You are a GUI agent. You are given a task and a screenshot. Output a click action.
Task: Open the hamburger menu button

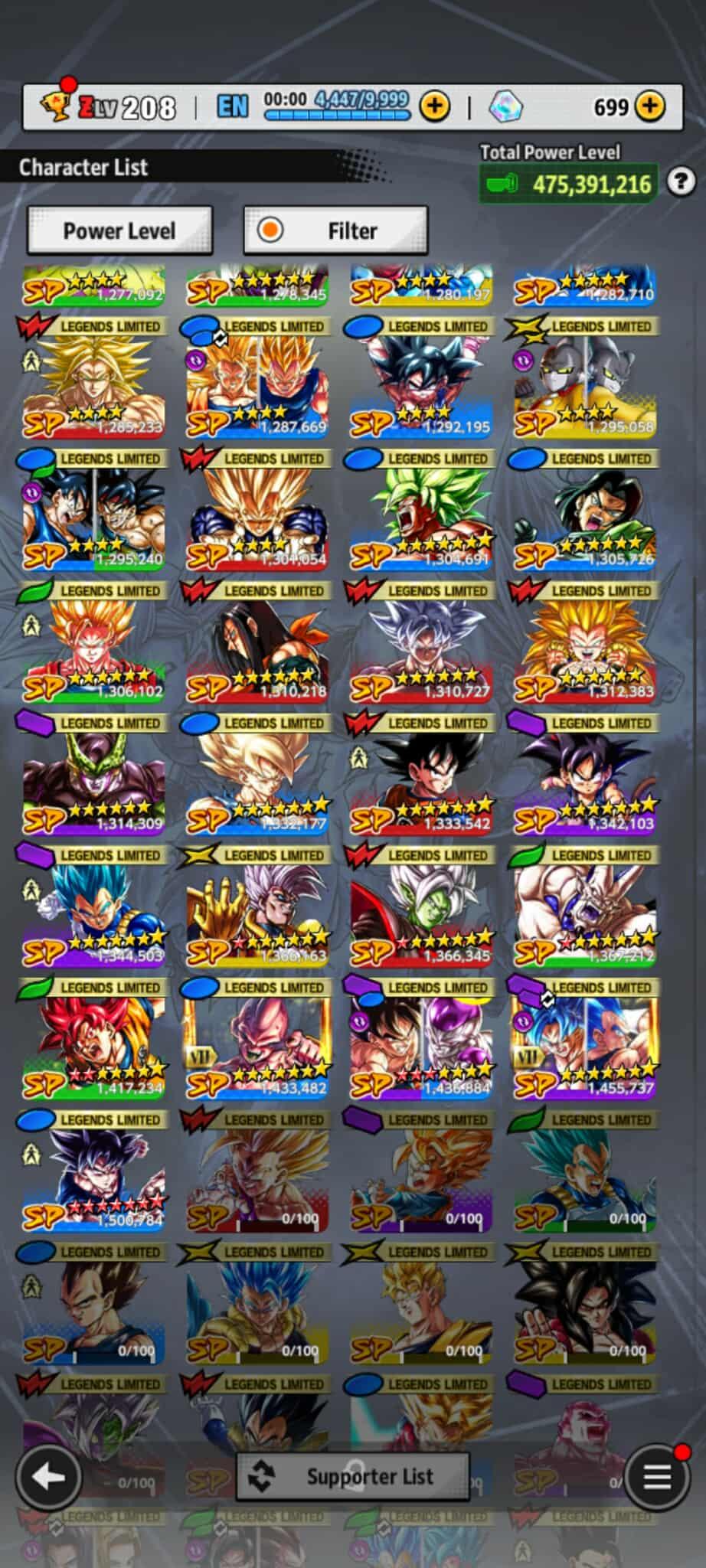click(656, 1477)
